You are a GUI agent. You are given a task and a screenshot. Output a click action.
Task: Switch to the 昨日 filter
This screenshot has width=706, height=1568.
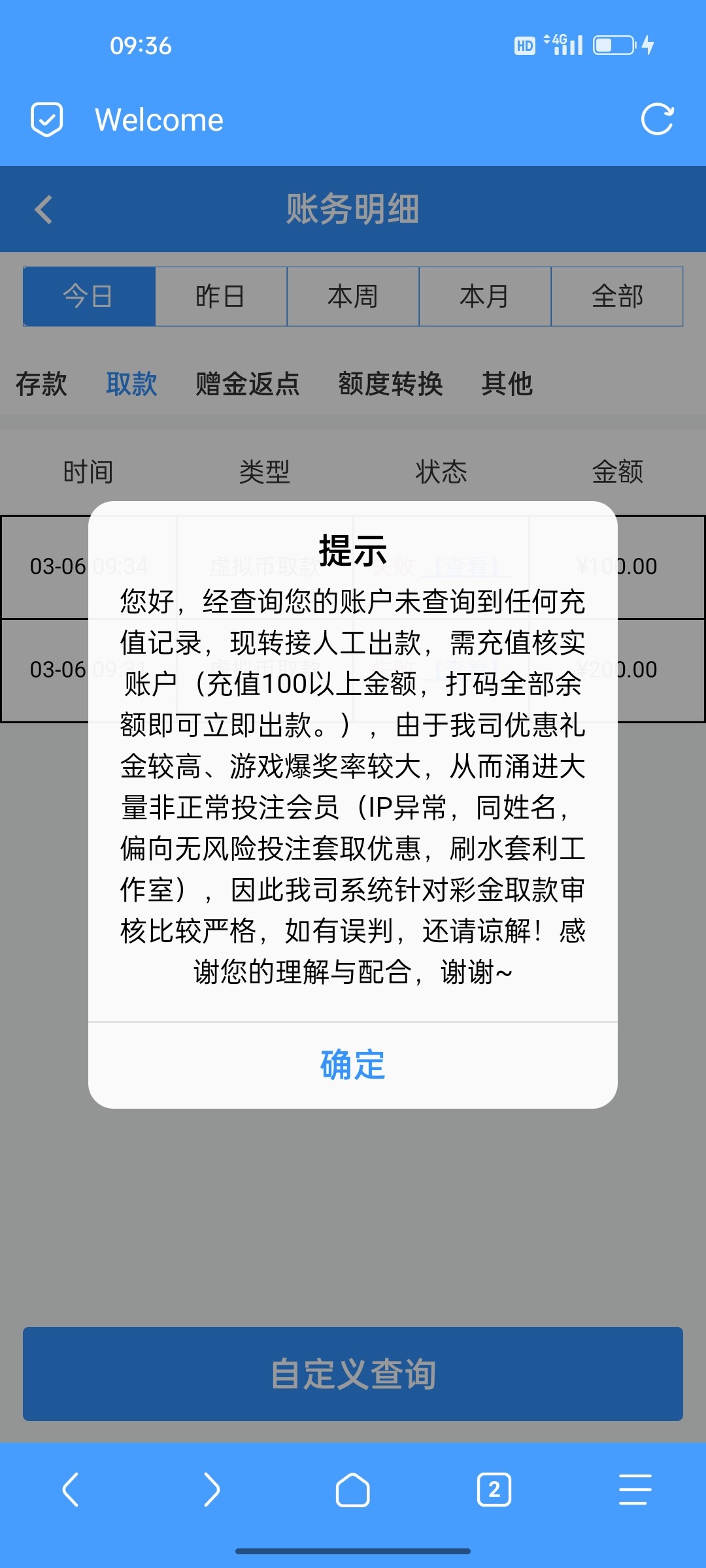click(x=221, y=297)
